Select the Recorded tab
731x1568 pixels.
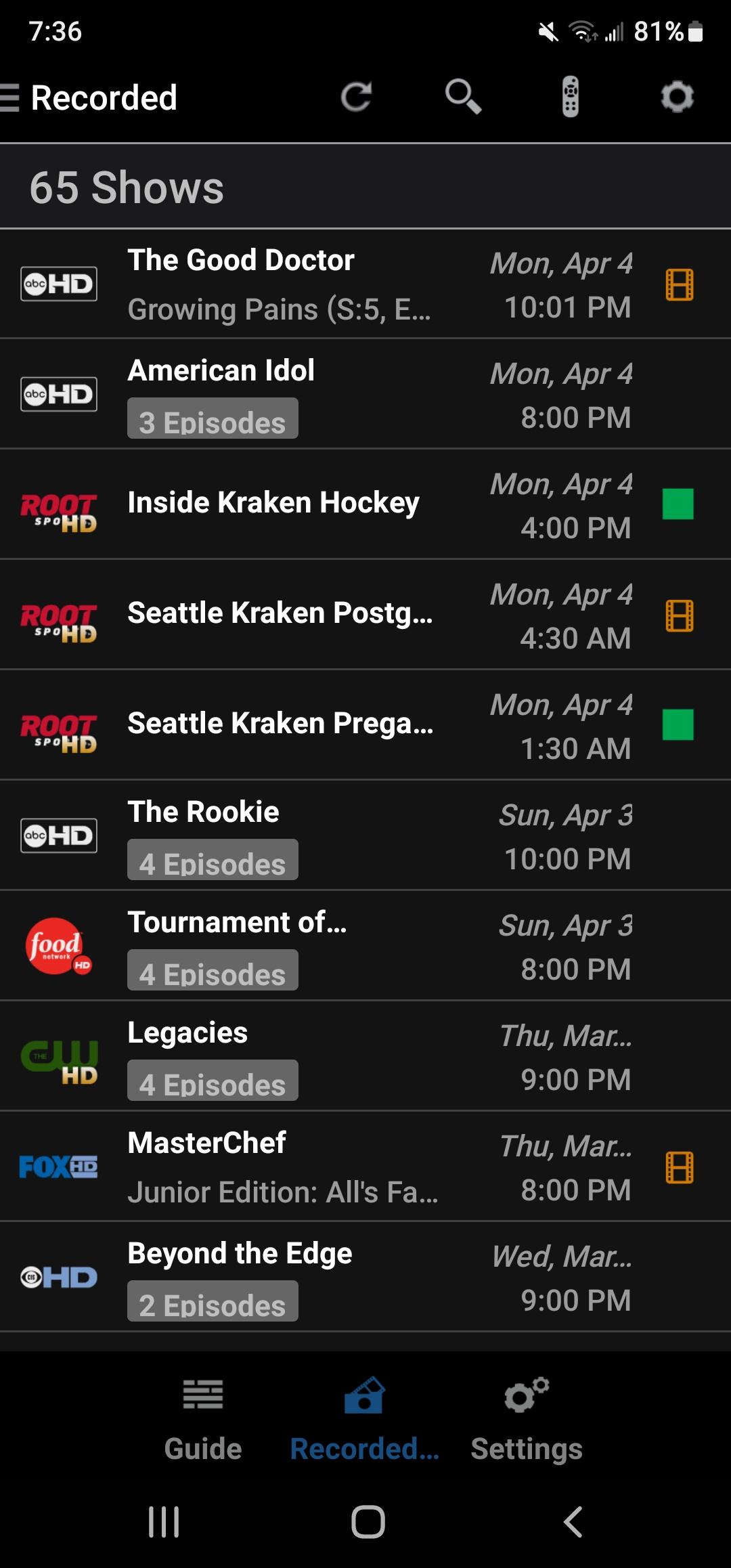pos(365,1419)
